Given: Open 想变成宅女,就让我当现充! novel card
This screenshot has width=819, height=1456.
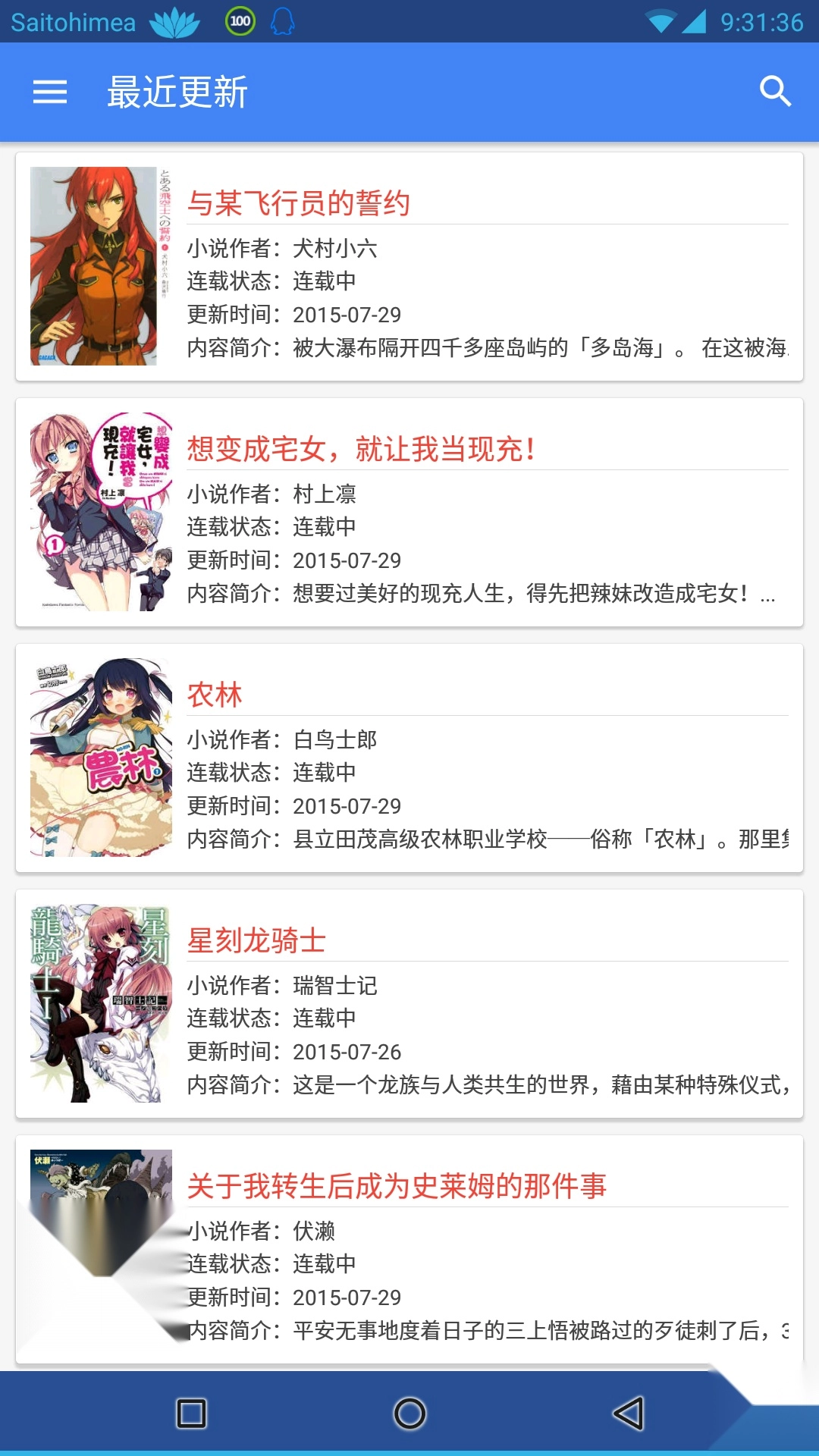Looking at the screenshot, I should click(x=409, y=512).
